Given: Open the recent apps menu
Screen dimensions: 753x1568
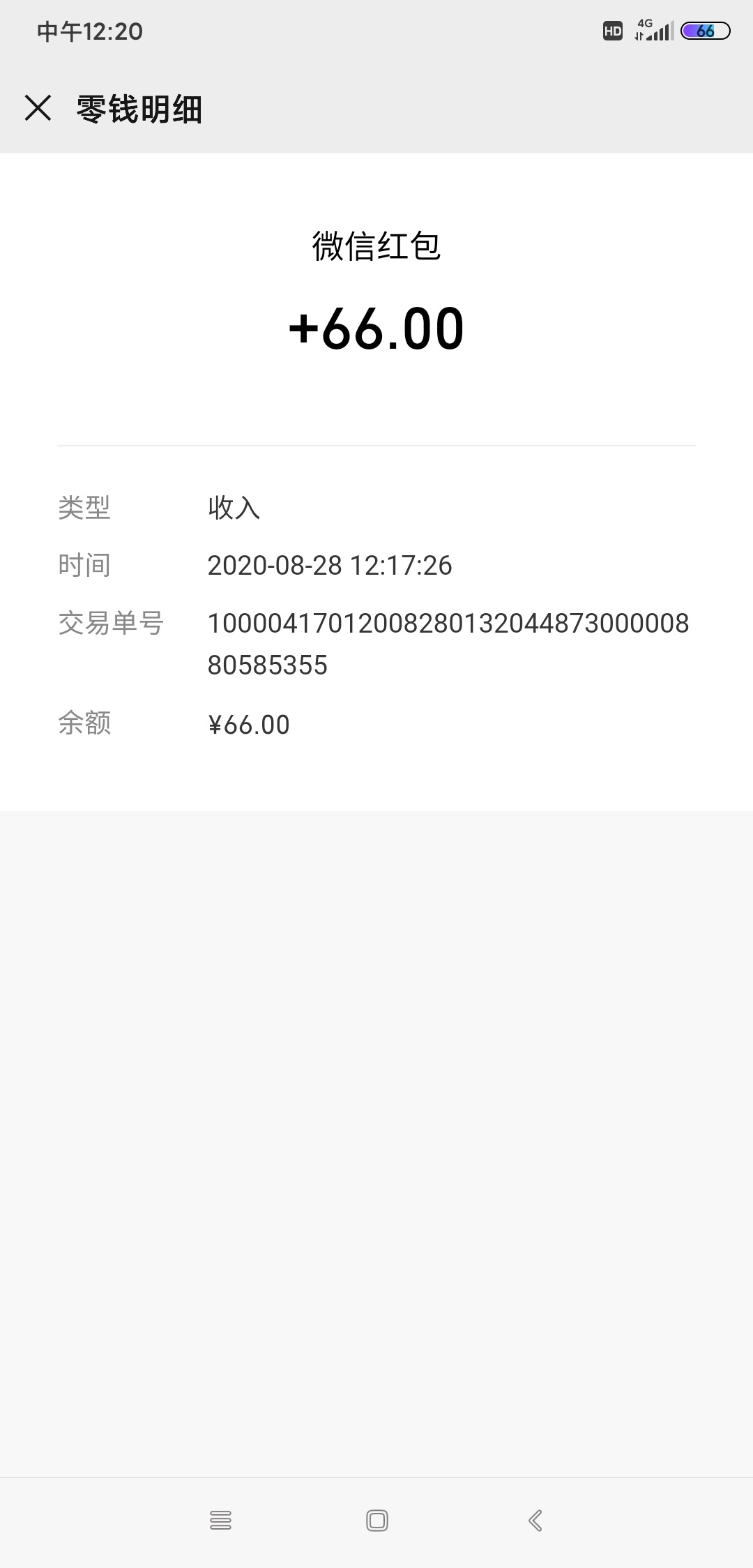Looking at the screenshot, I should click(x=220, y=1521).
